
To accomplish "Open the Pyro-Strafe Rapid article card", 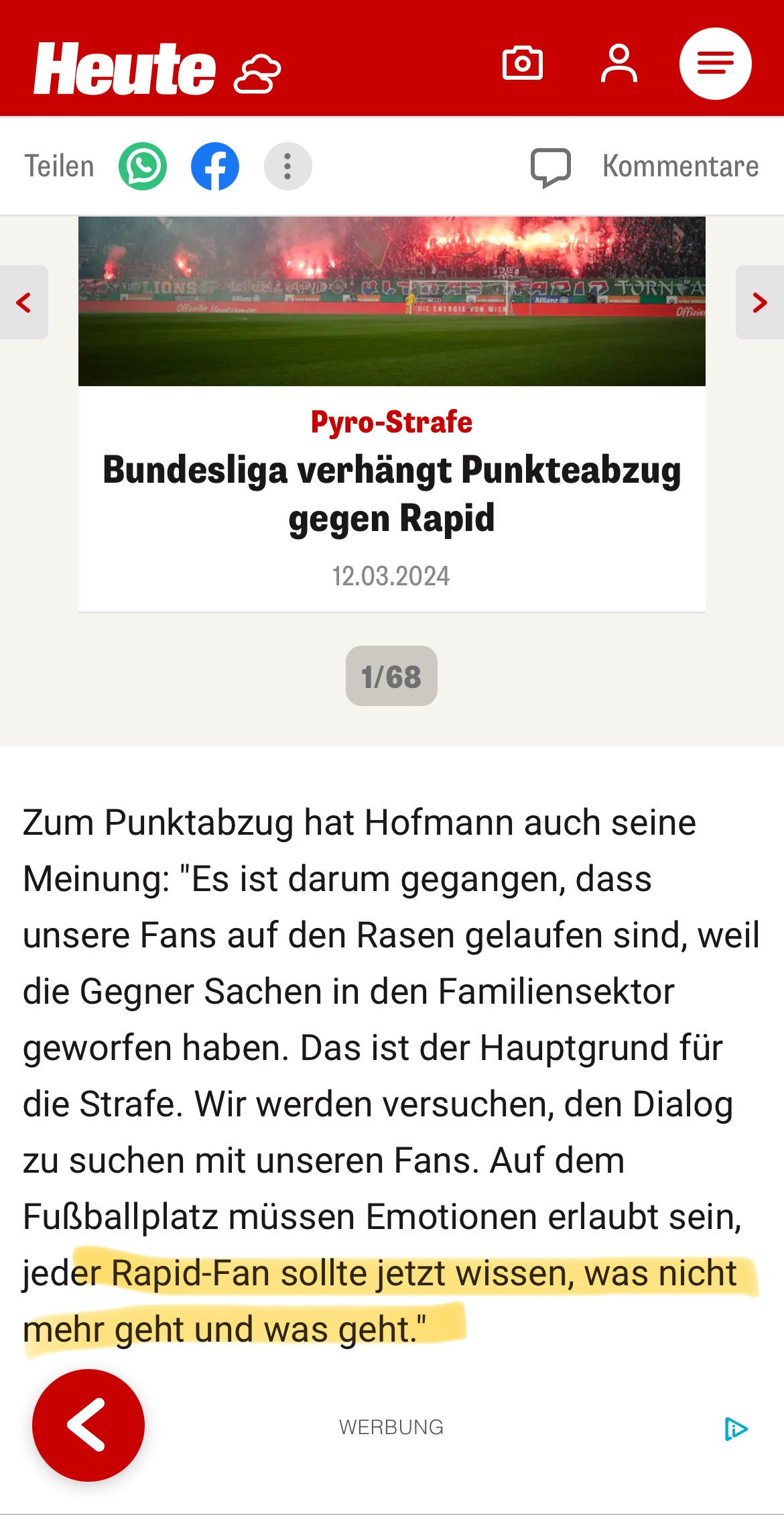I will [x=392, y=414].
